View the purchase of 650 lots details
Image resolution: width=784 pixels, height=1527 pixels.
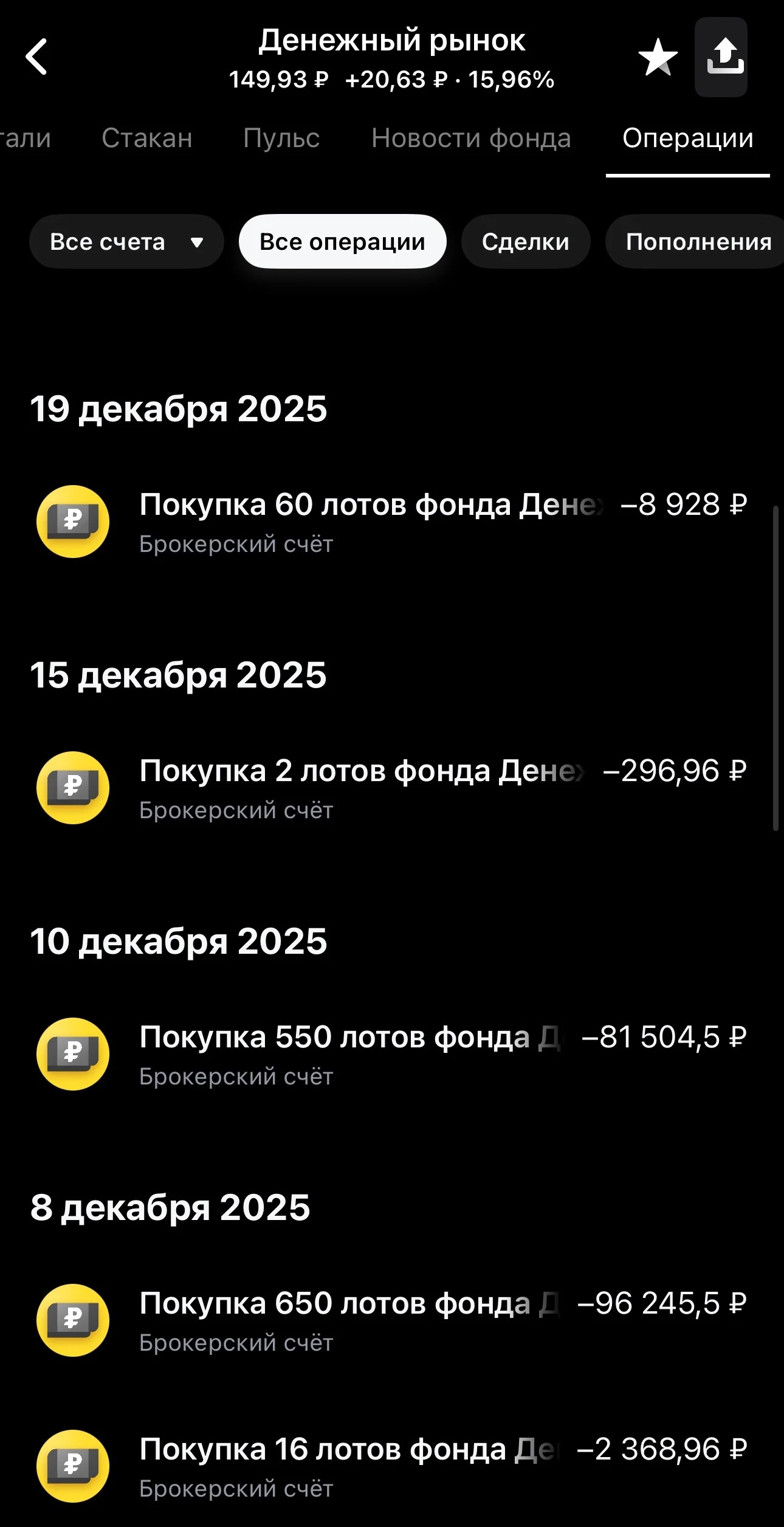click(392, 1320)
